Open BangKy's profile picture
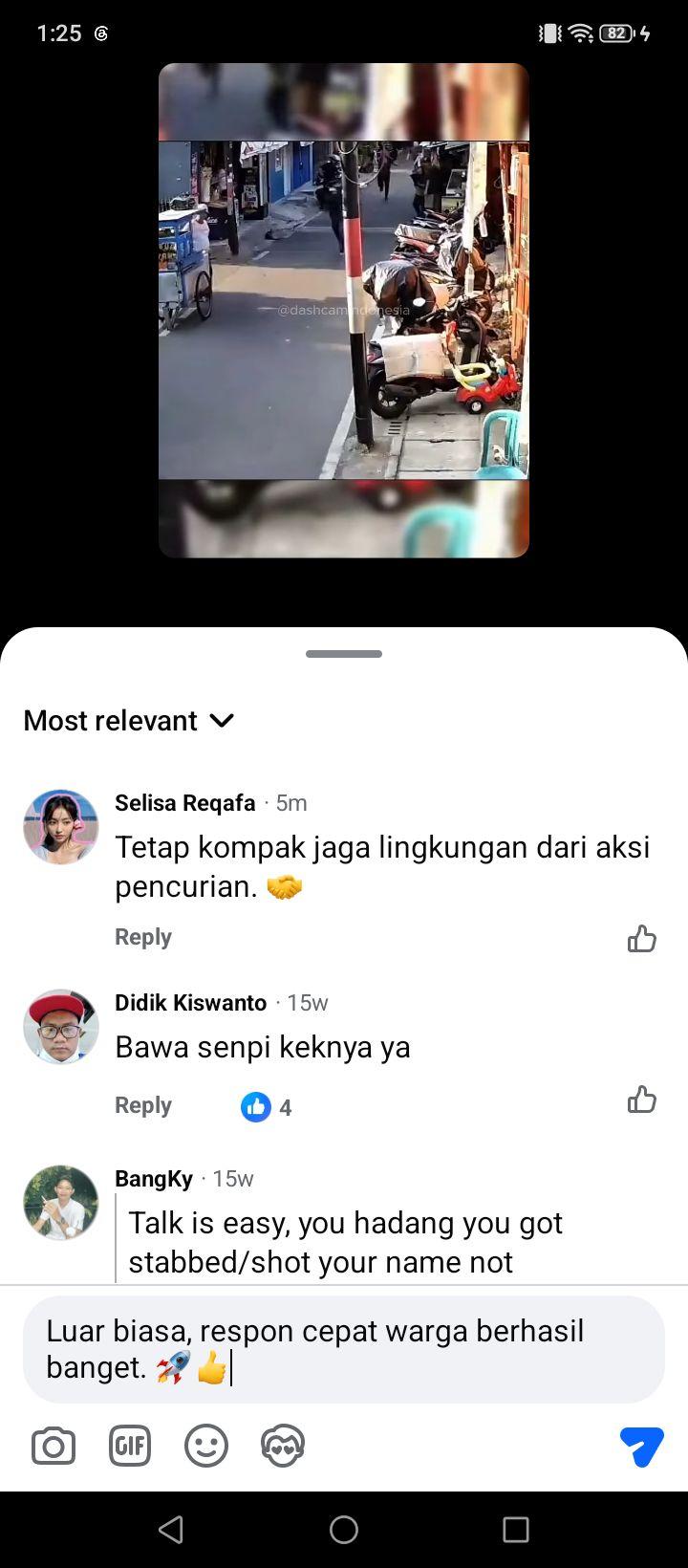 61,1203
